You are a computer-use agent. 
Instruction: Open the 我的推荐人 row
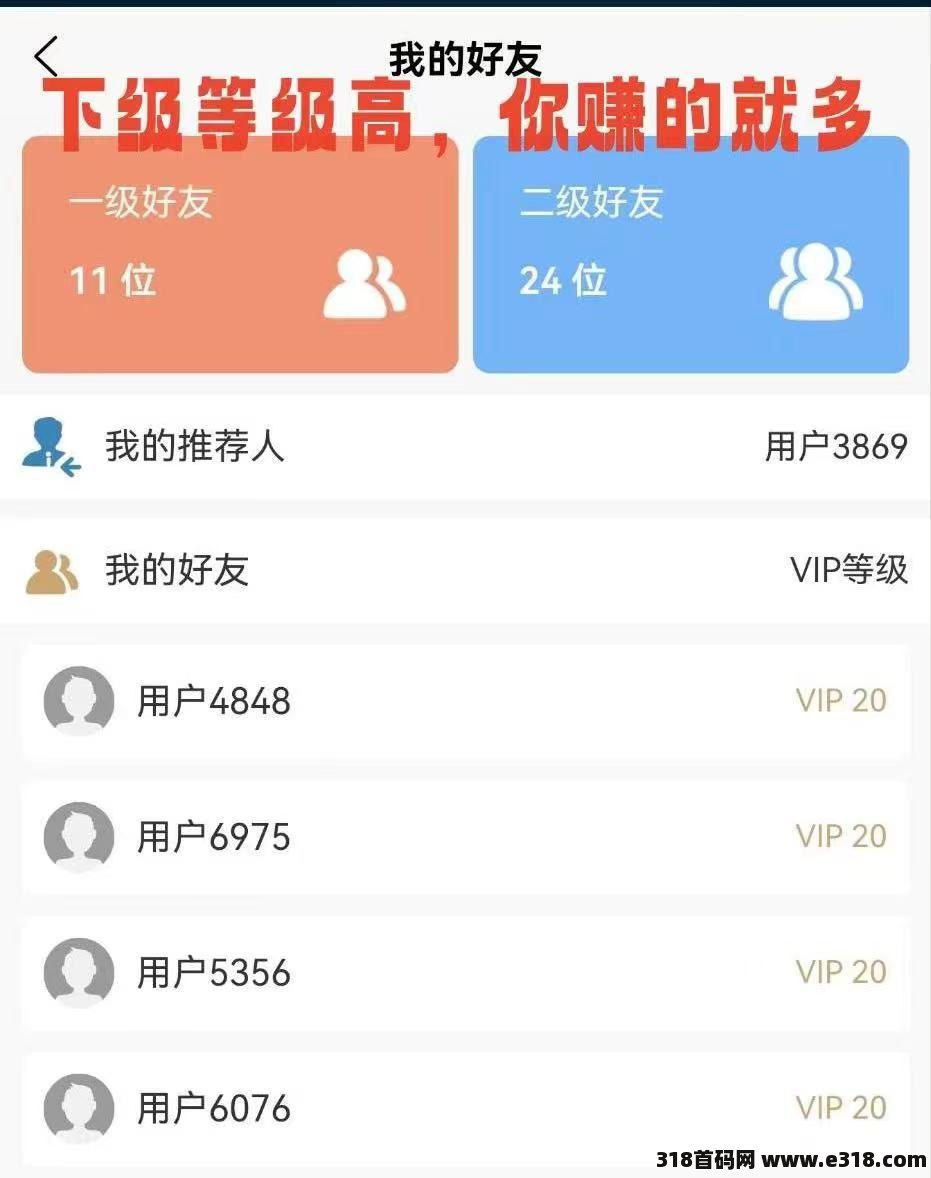pyautogui.click(x=465, y=447)
